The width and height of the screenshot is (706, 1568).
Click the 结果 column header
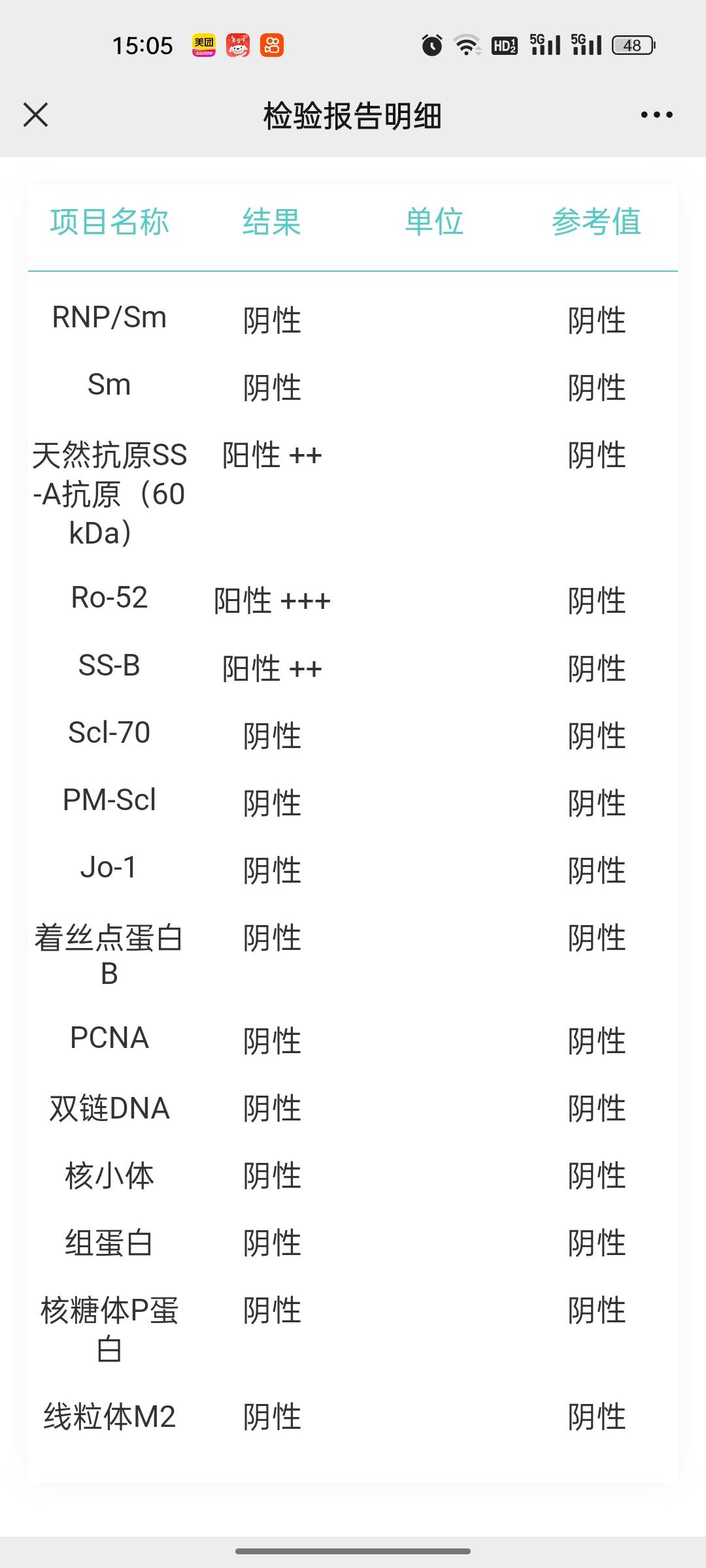click(271, 222)
